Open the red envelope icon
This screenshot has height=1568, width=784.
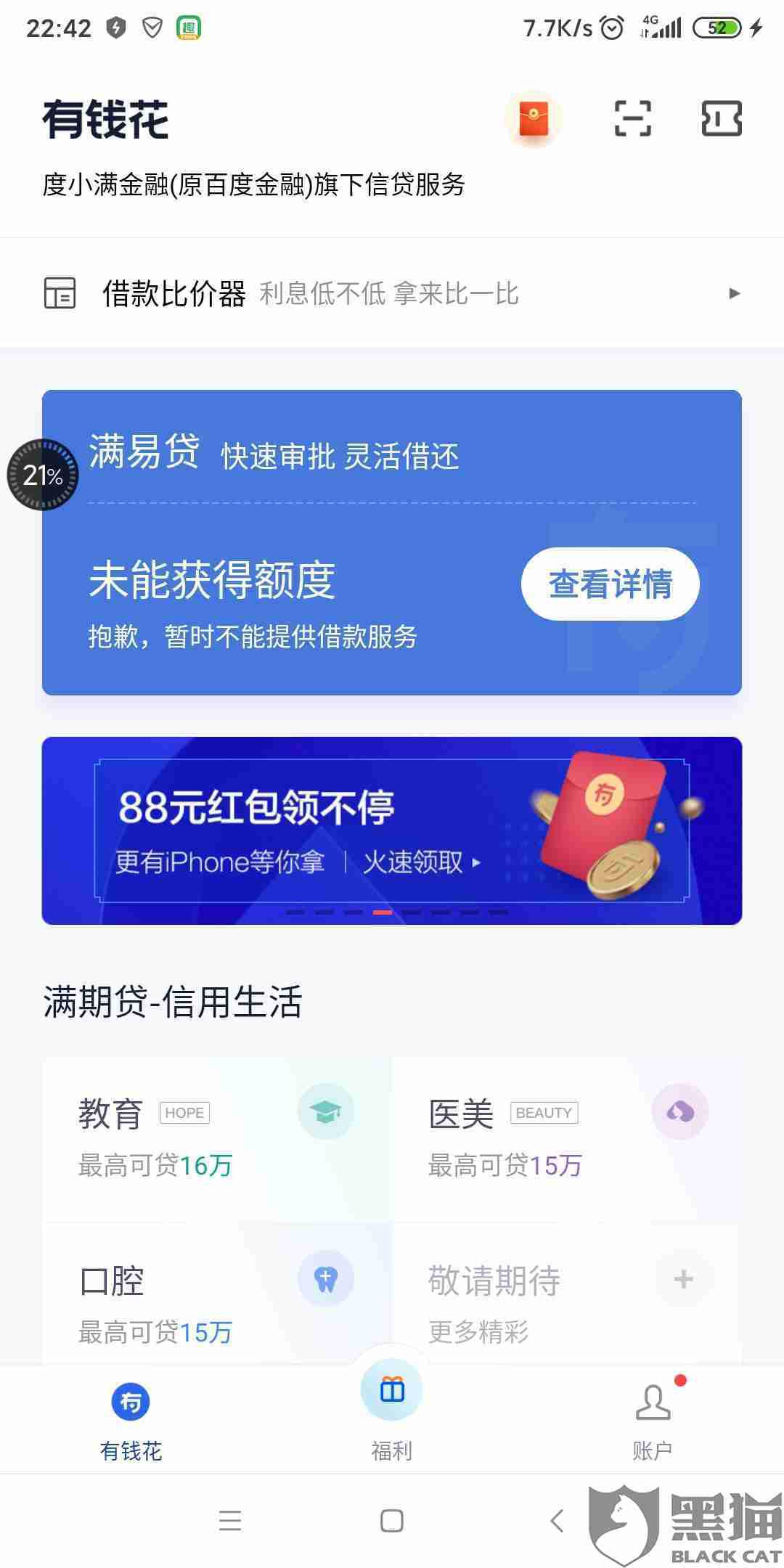pos(534,118)
